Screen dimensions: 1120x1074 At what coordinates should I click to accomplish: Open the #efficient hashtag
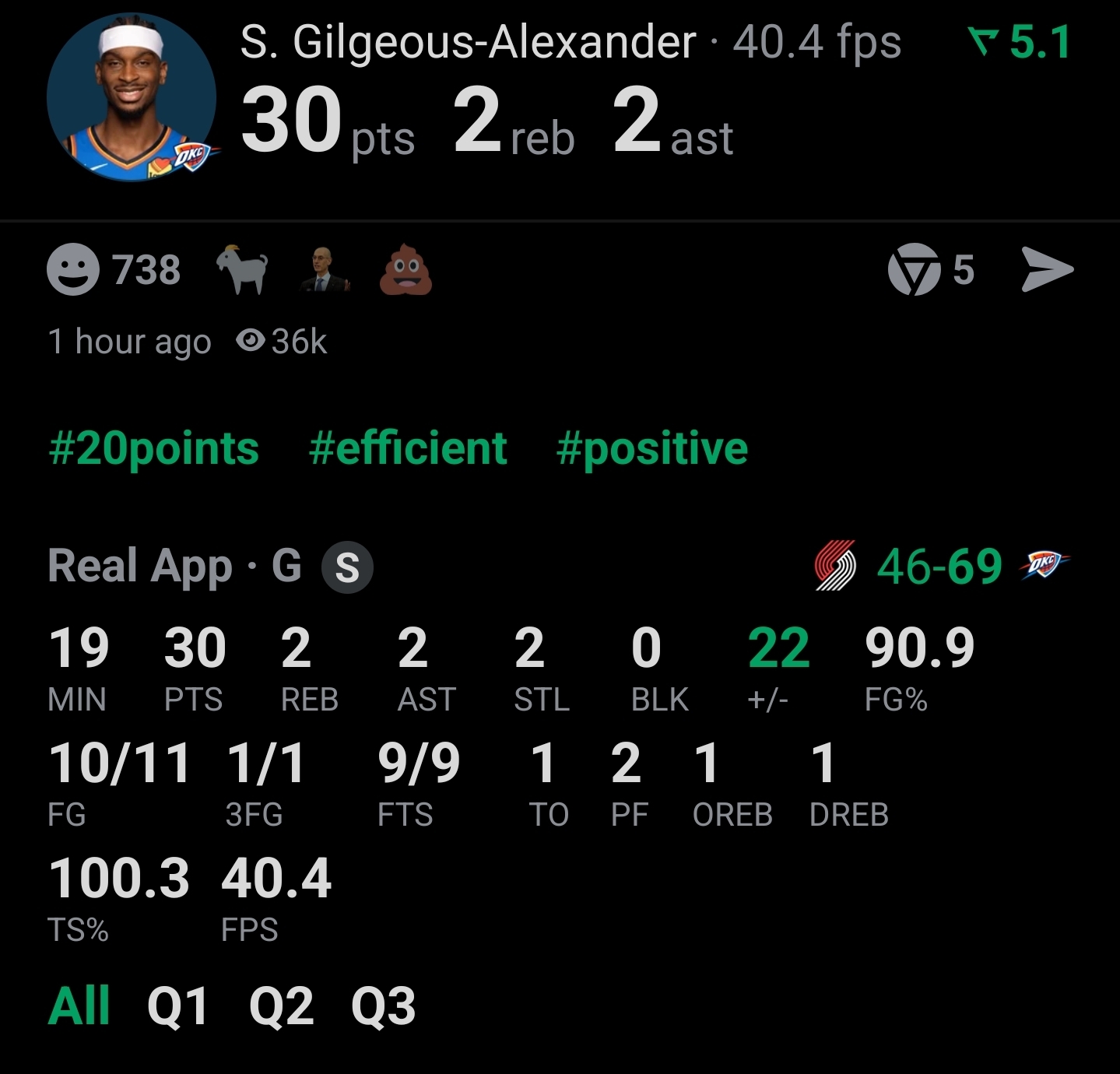408,449
